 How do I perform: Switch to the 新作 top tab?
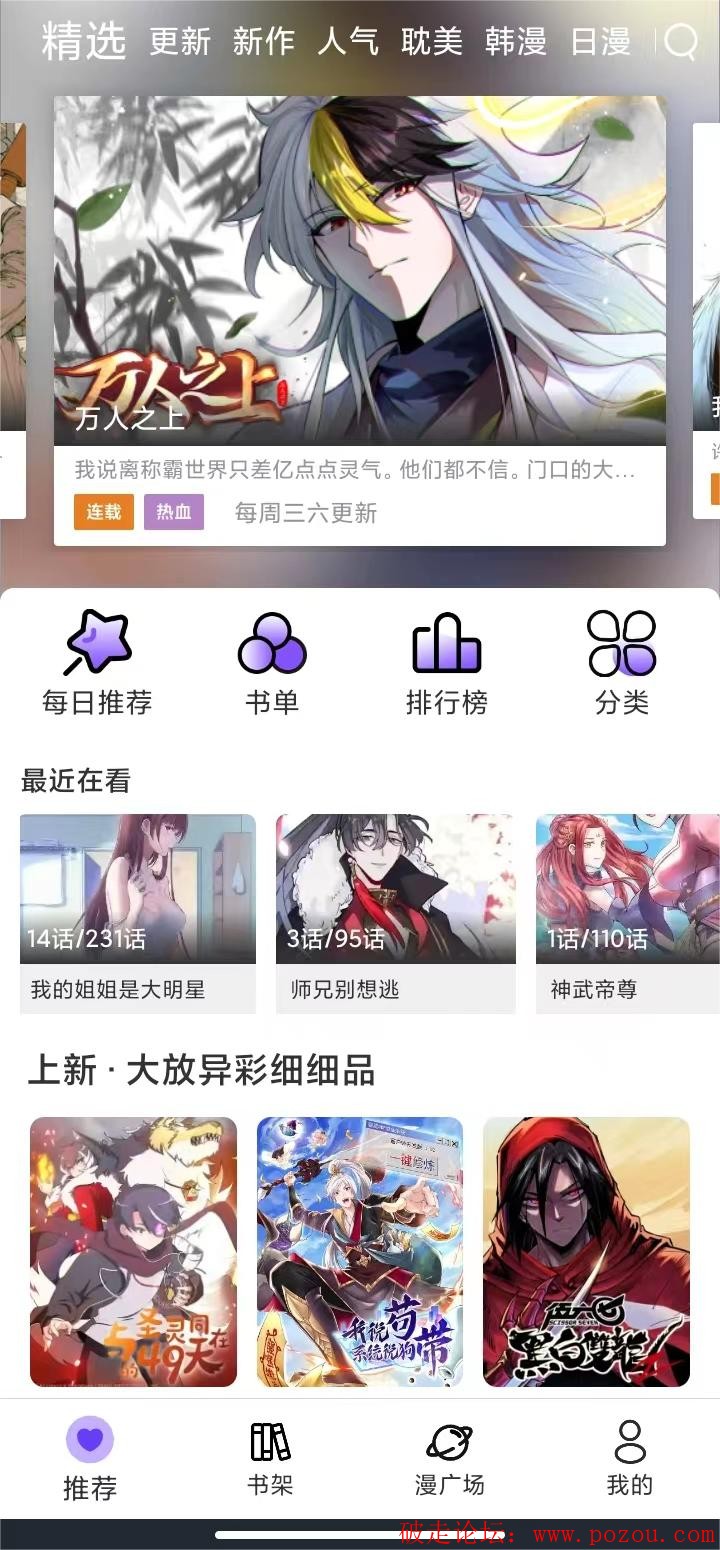264,42
